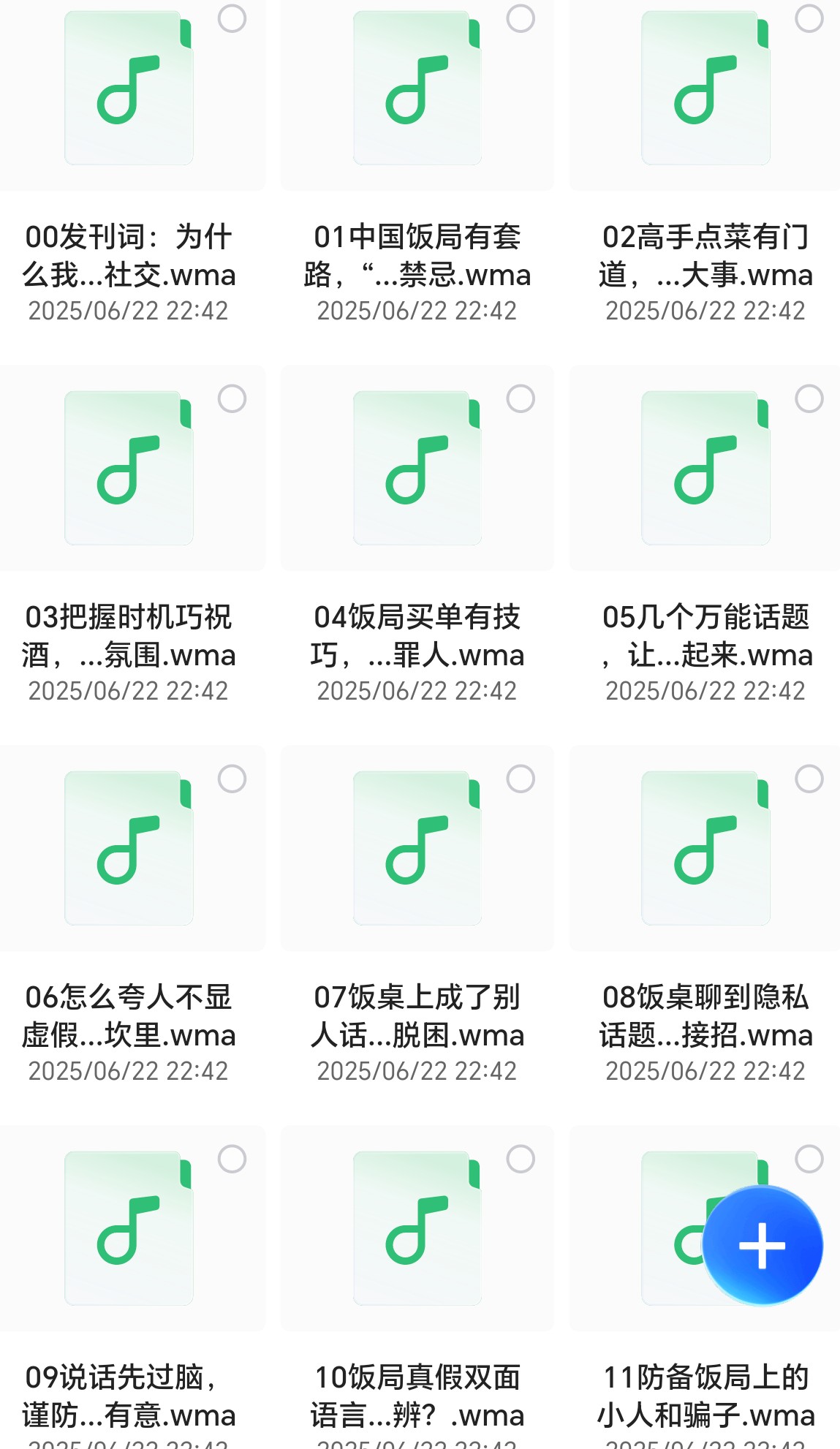
Task: Open the 03把握时机巧祝酒 audio file
Action: coord(129,468)
